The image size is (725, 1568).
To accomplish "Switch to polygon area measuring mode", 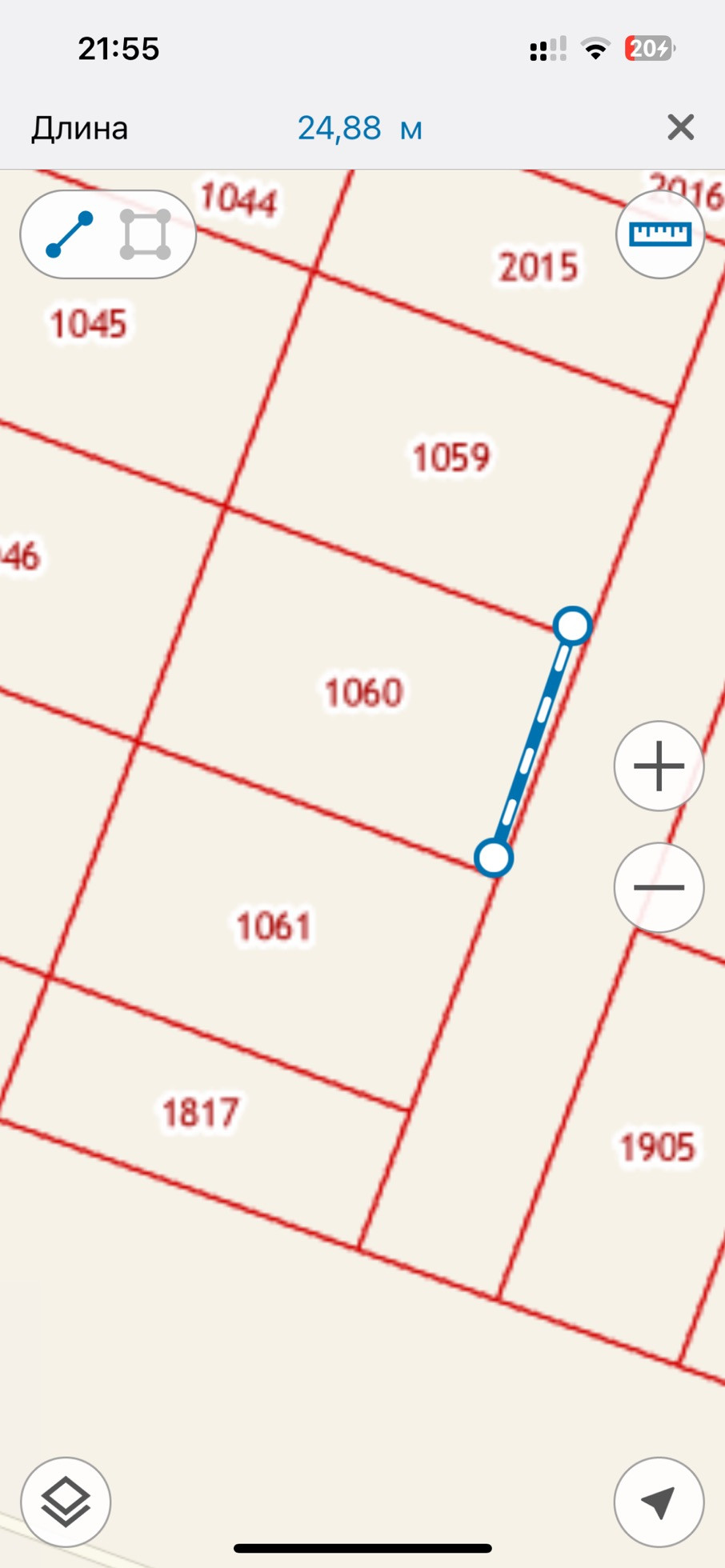I will [145, 234].
